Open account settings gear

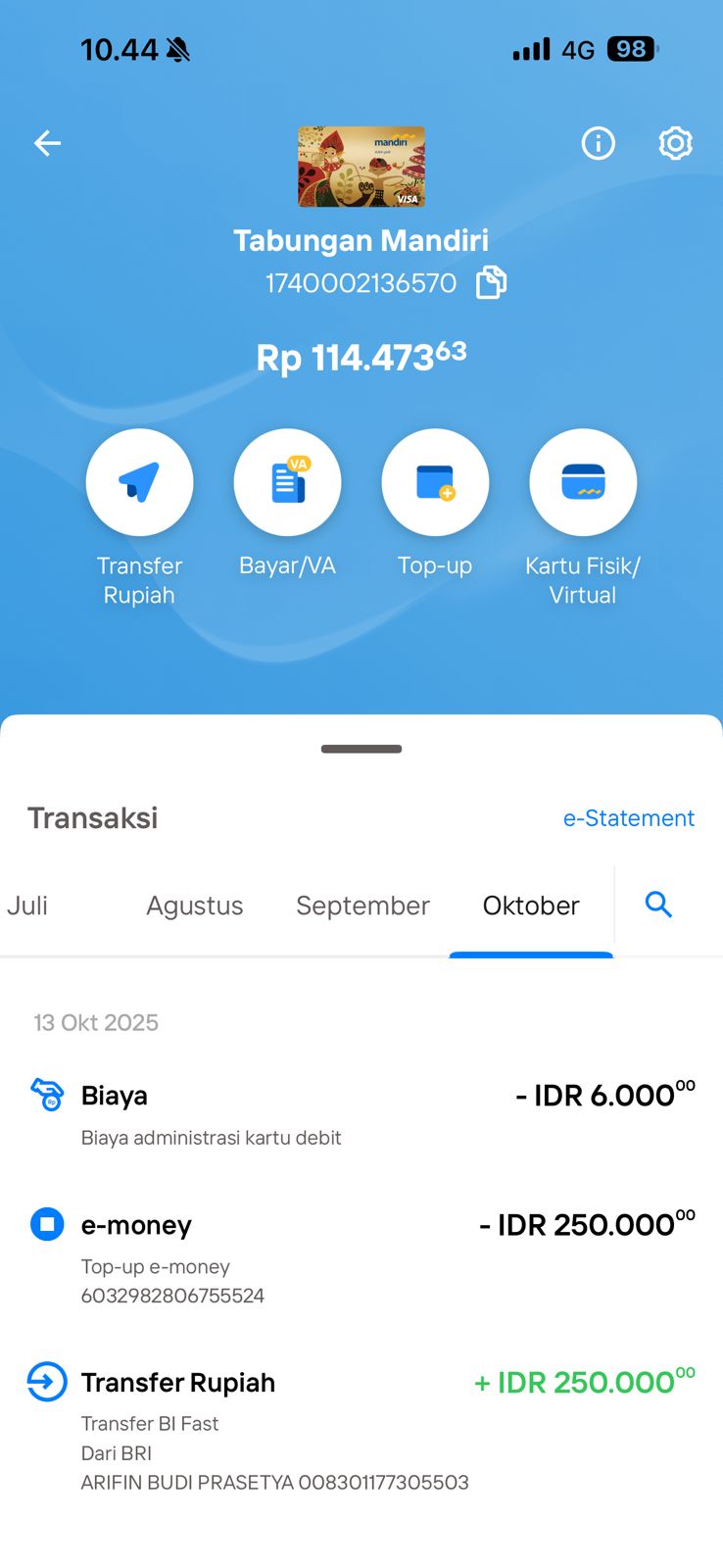pyautogui.click(x=675, y=144)
